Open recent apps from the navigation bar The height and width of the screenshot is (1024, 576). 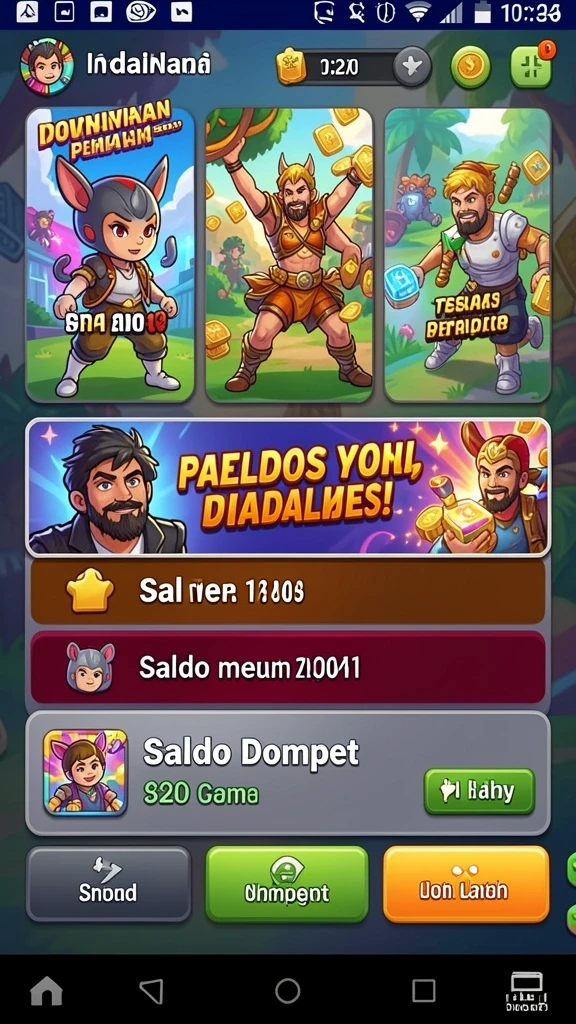[x=424, y=991]
